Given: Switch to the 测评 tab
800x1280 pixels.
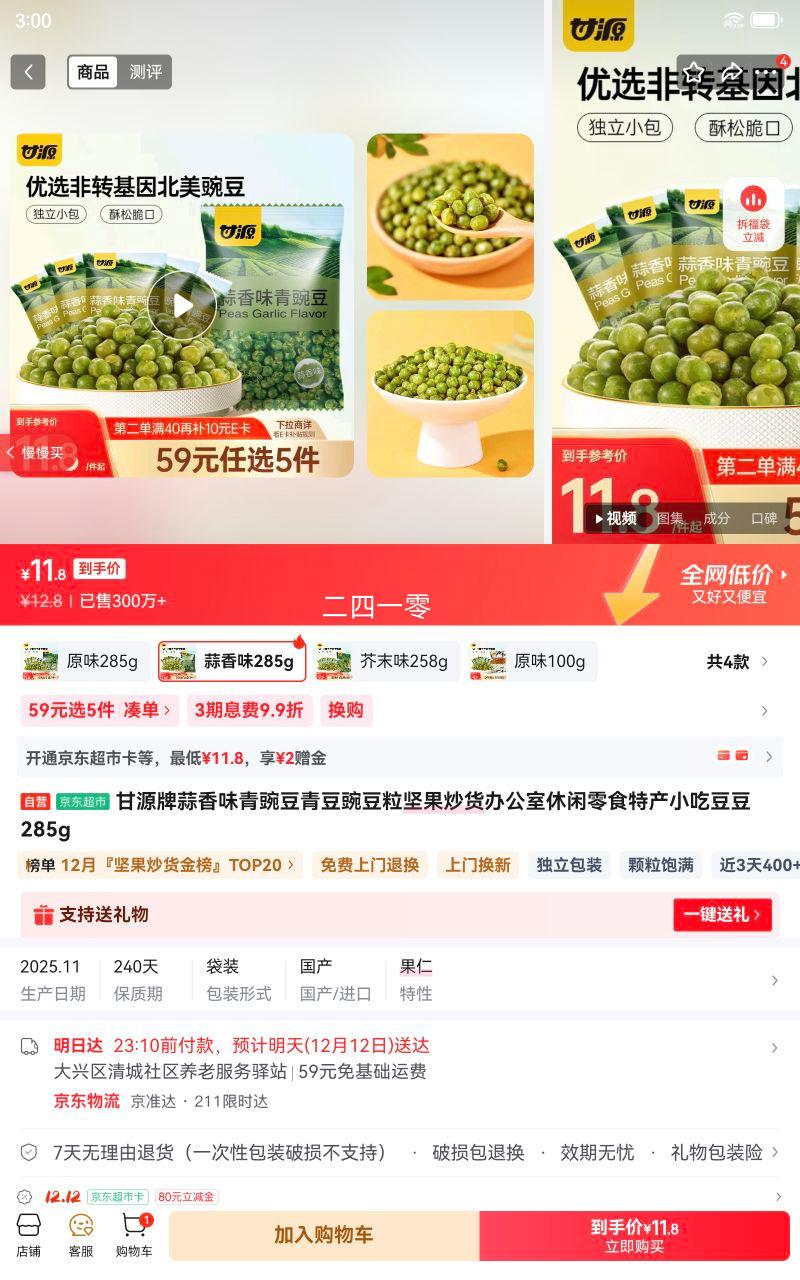Looking at the screenshot, I should pos(144,72).
